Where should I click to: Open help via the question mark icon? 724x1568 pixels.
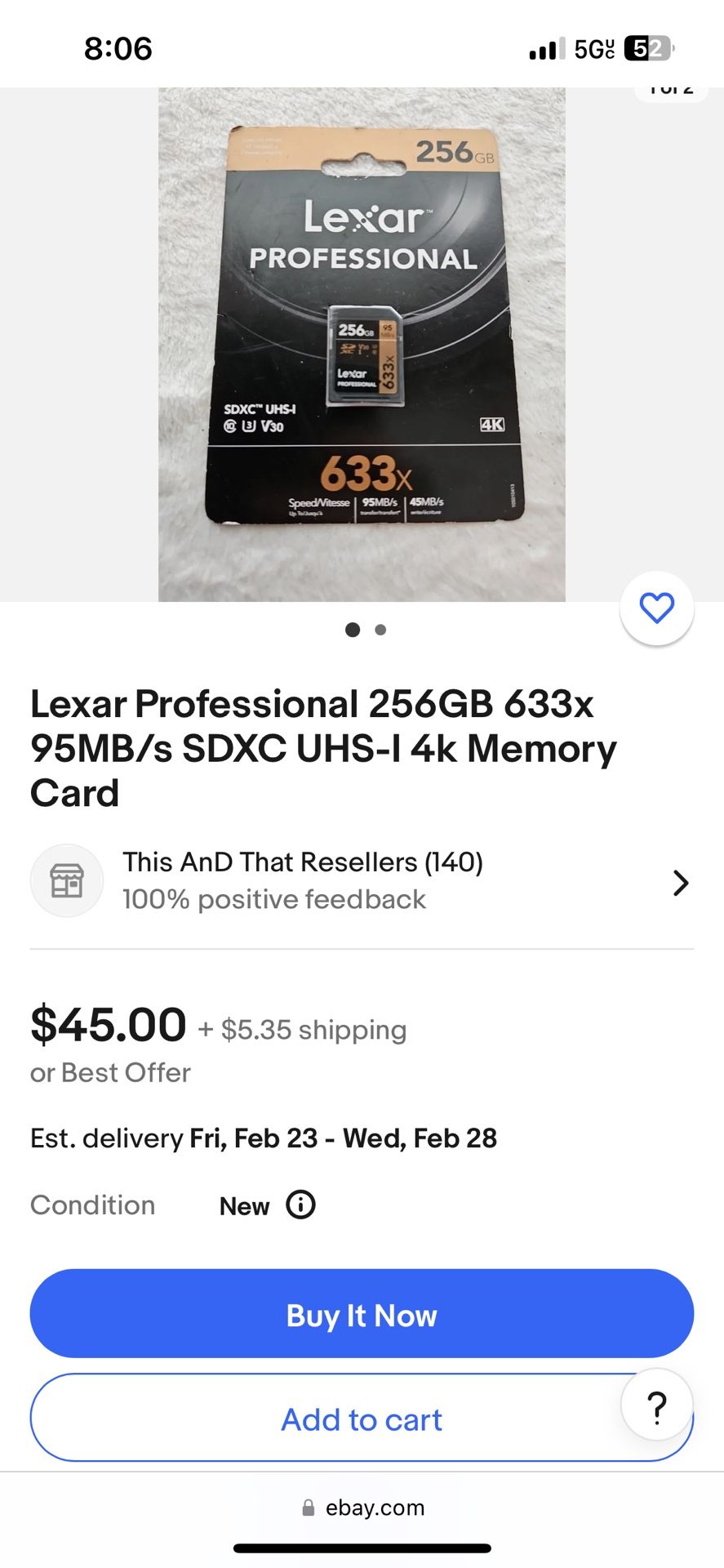click(x=656, y=1405)
